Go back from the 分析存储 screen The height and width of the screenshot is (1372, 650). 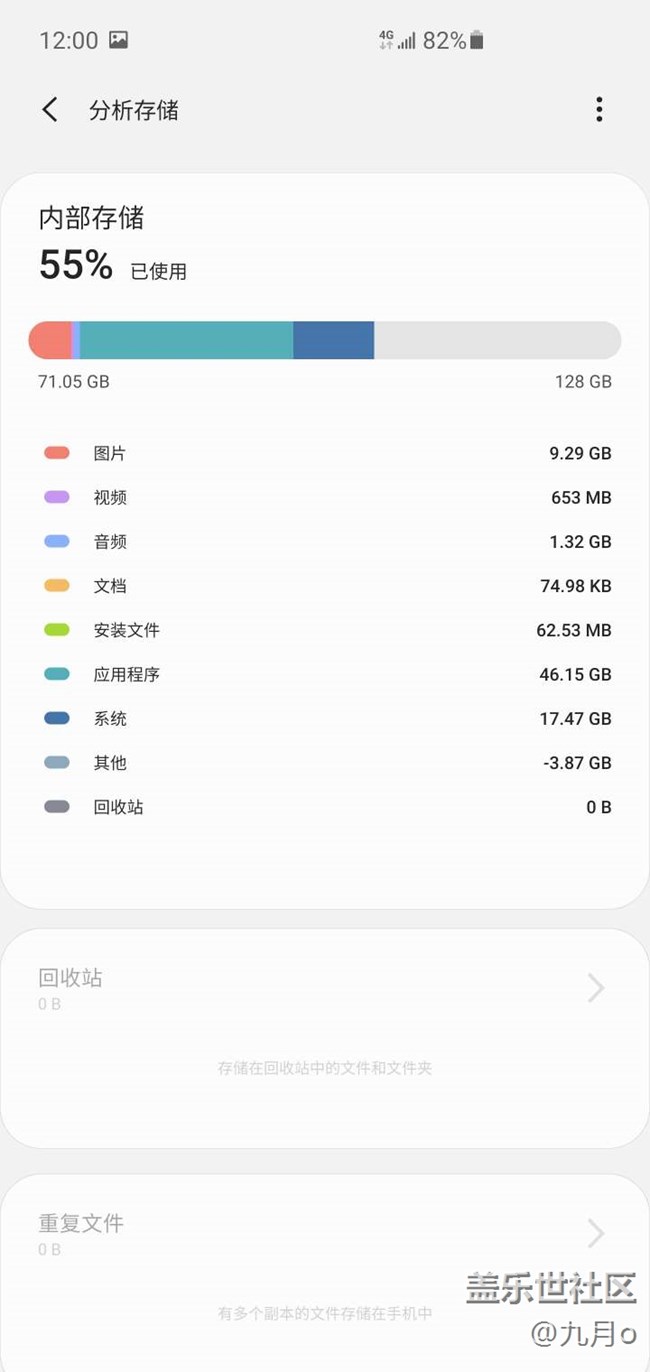(x=50, y=110)
